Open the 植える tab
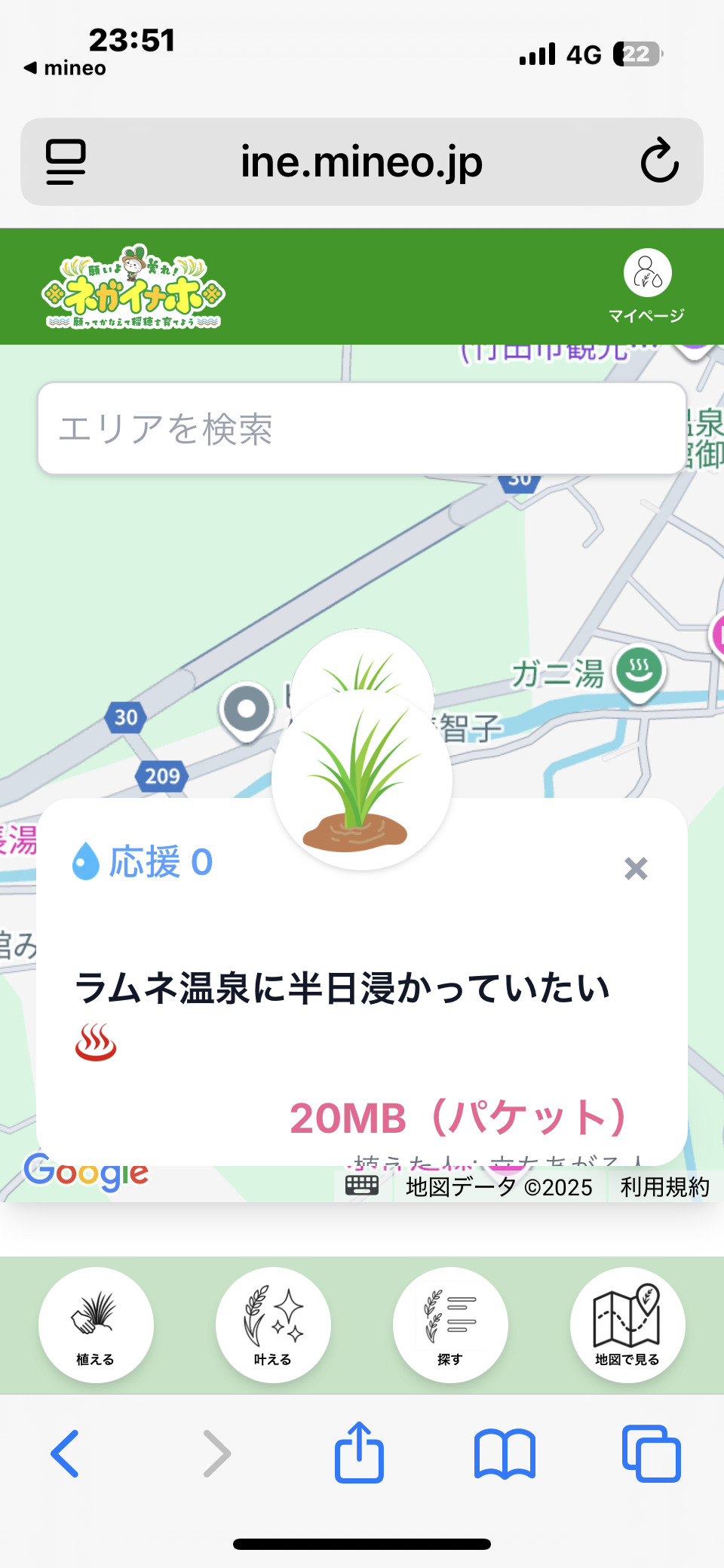Image resolution: width=724 pixels, height=1568 pixels. (x=96, y=1324)
